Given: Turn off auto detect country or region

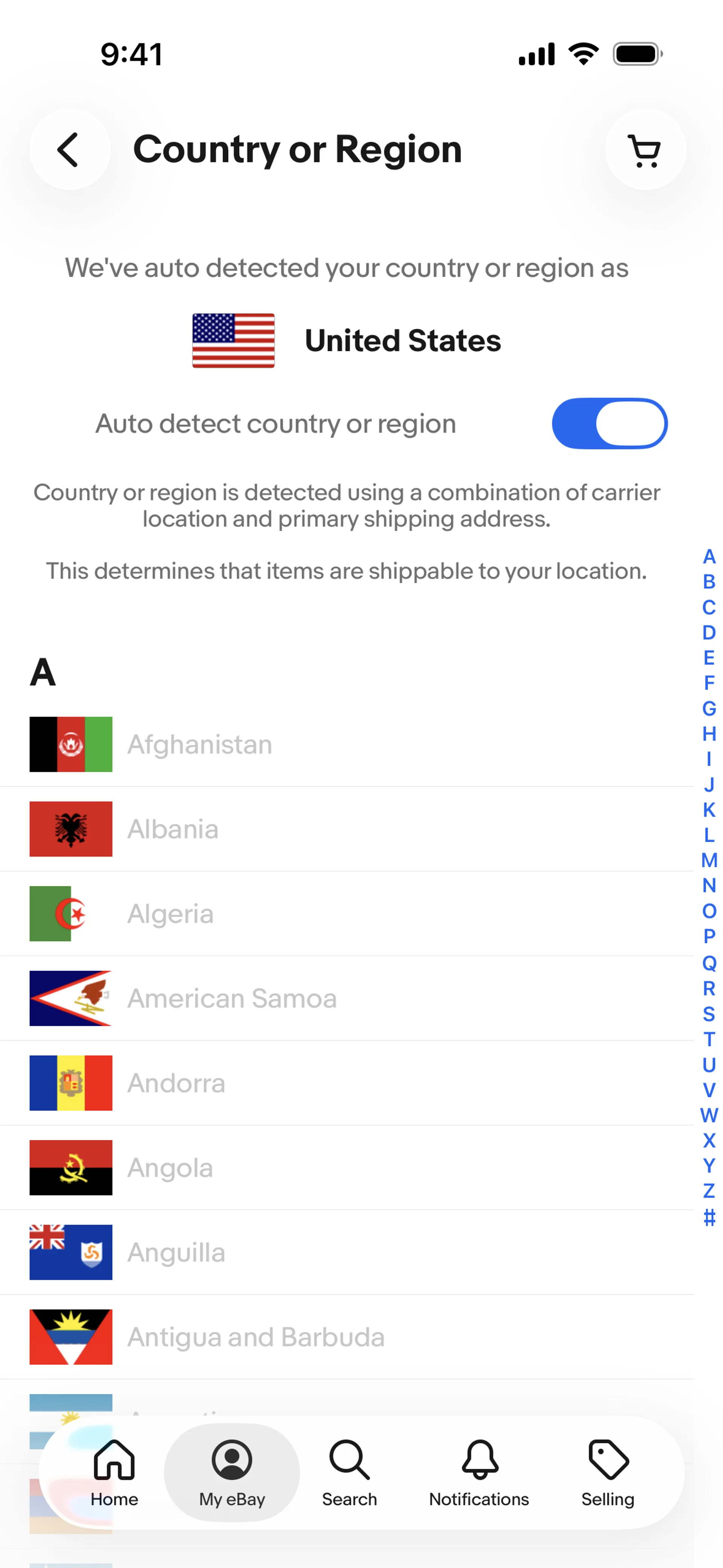Looking at the screenshot, I should [x=609, y=424].
